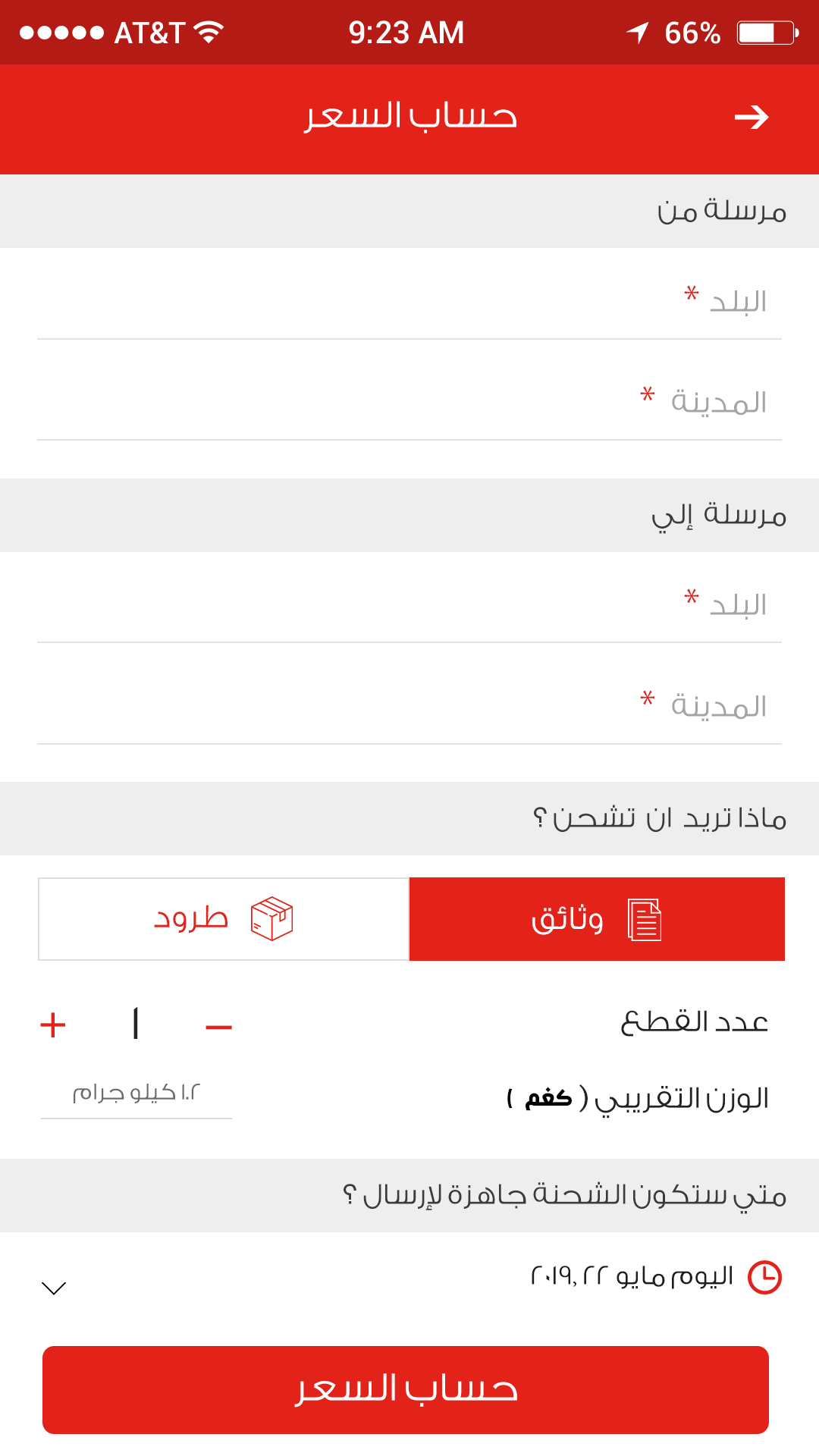Switch to the وثائق (documents) option
The image size is (819, 1456).
coord(597,919)
